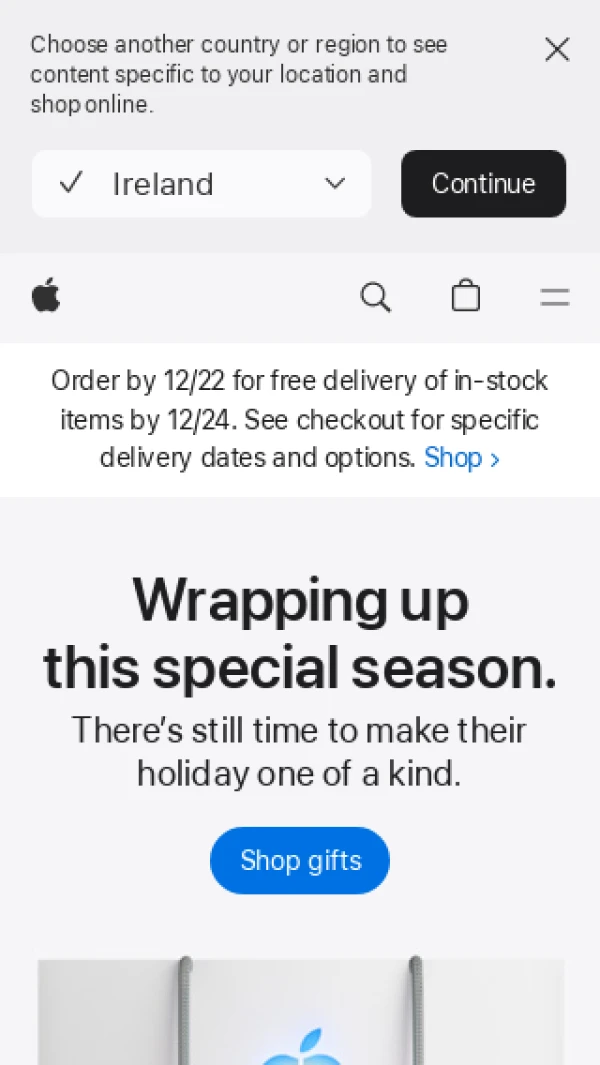Open the shopping bag
Screen dimensions: 600x1065
coord(465,296)
